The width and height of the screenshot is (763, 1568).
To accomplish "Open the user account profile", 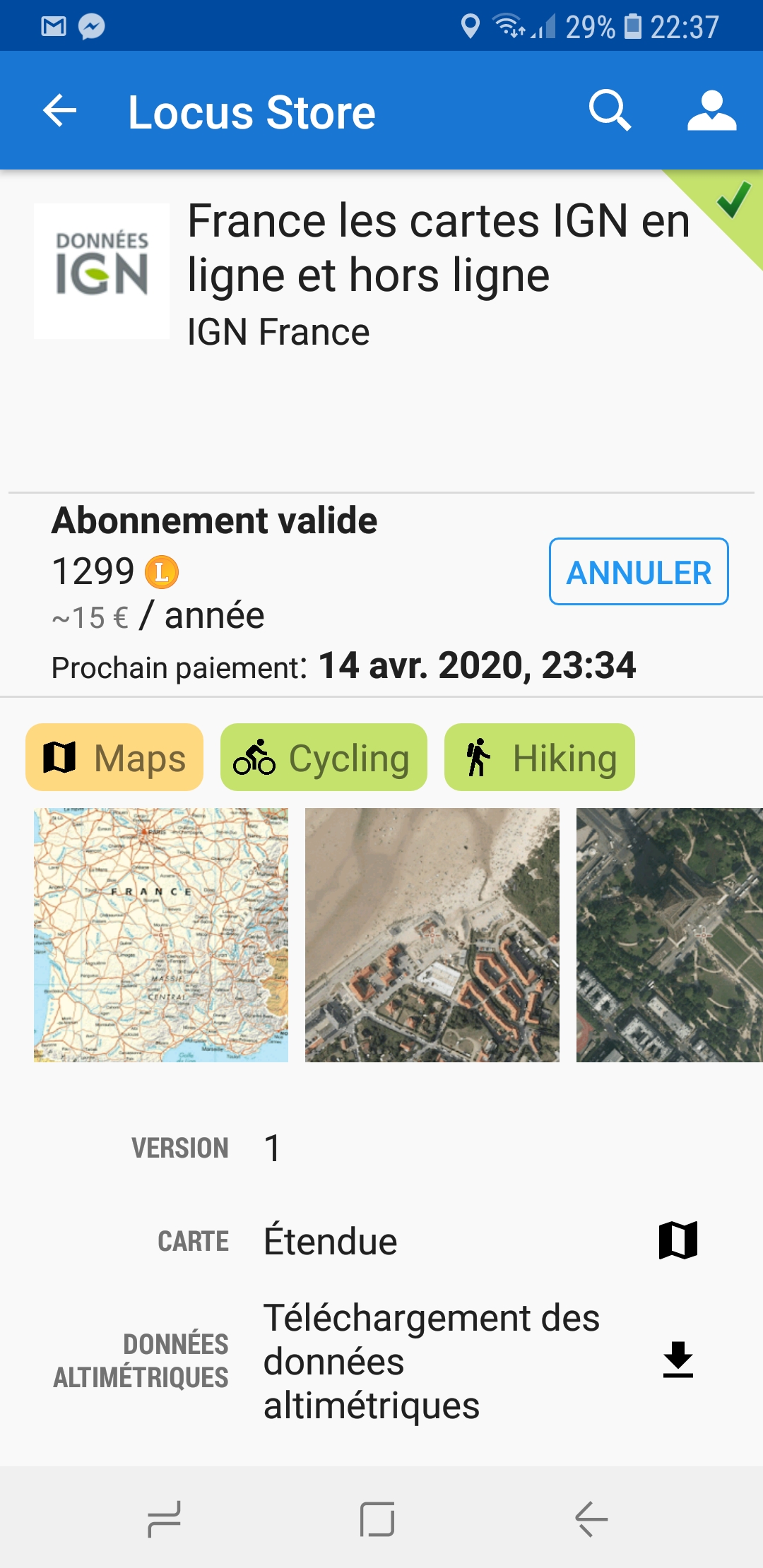I will [711, 111].
